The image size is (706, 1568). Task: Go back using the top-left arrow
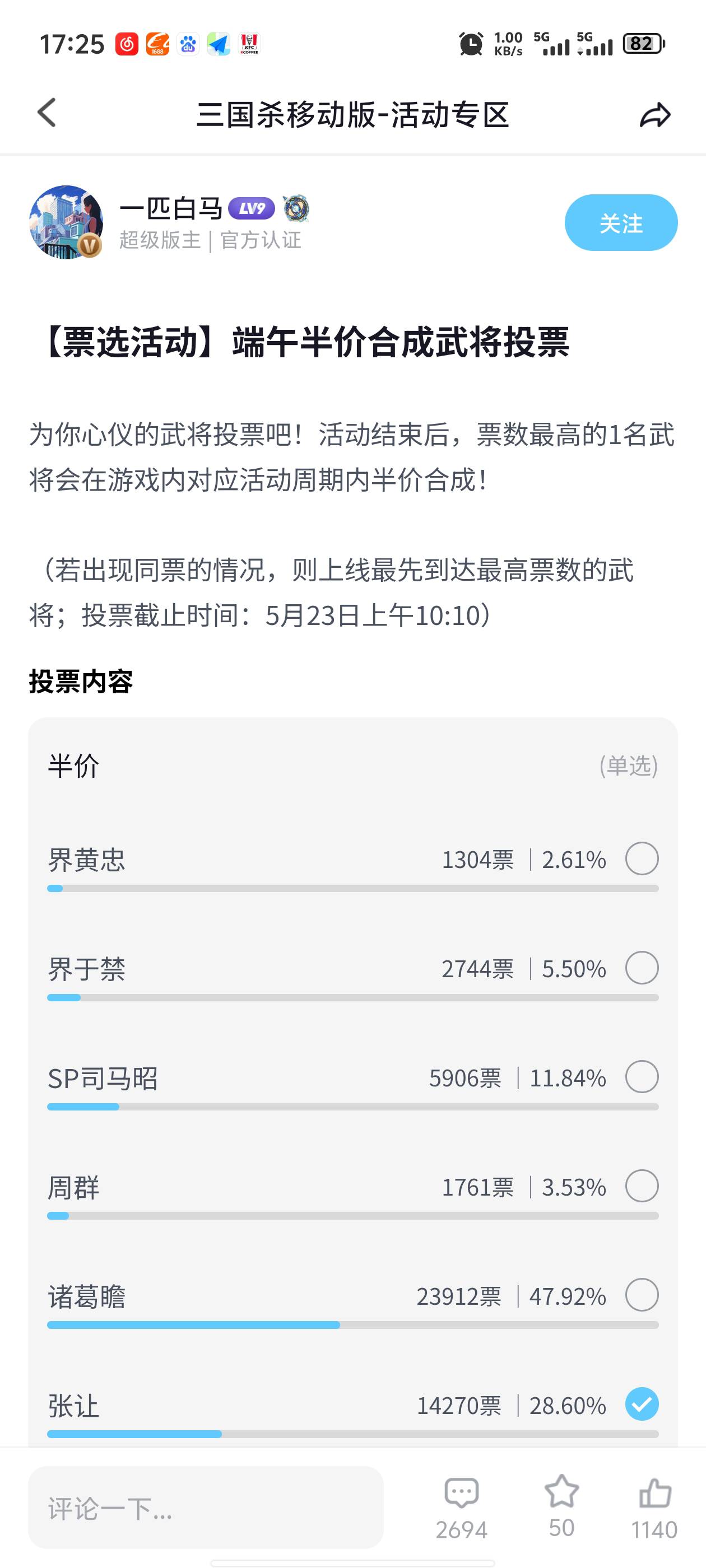(47, 113)
